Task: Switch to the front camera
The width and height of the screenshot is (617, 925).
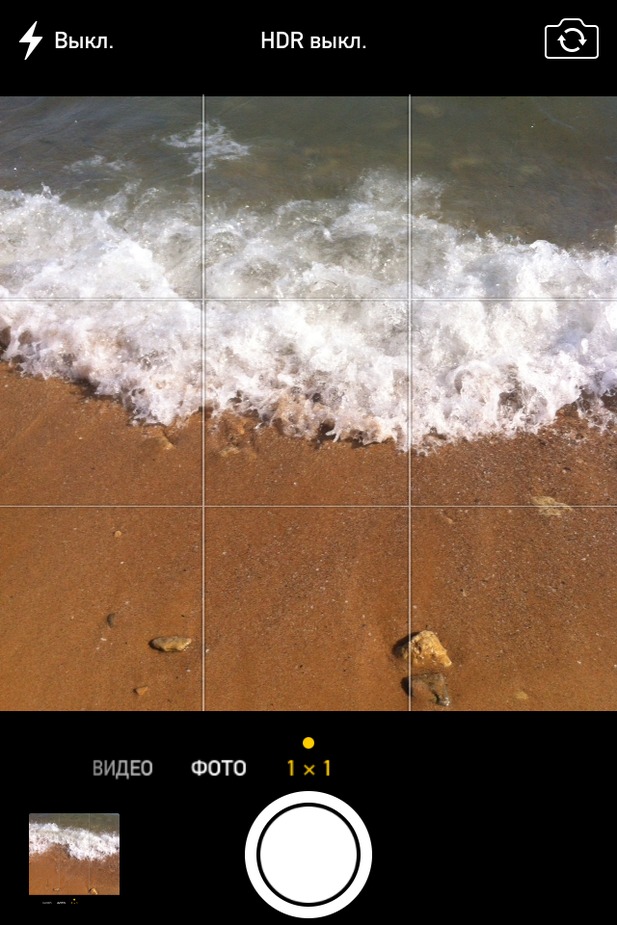Action: tap(571, 41)
